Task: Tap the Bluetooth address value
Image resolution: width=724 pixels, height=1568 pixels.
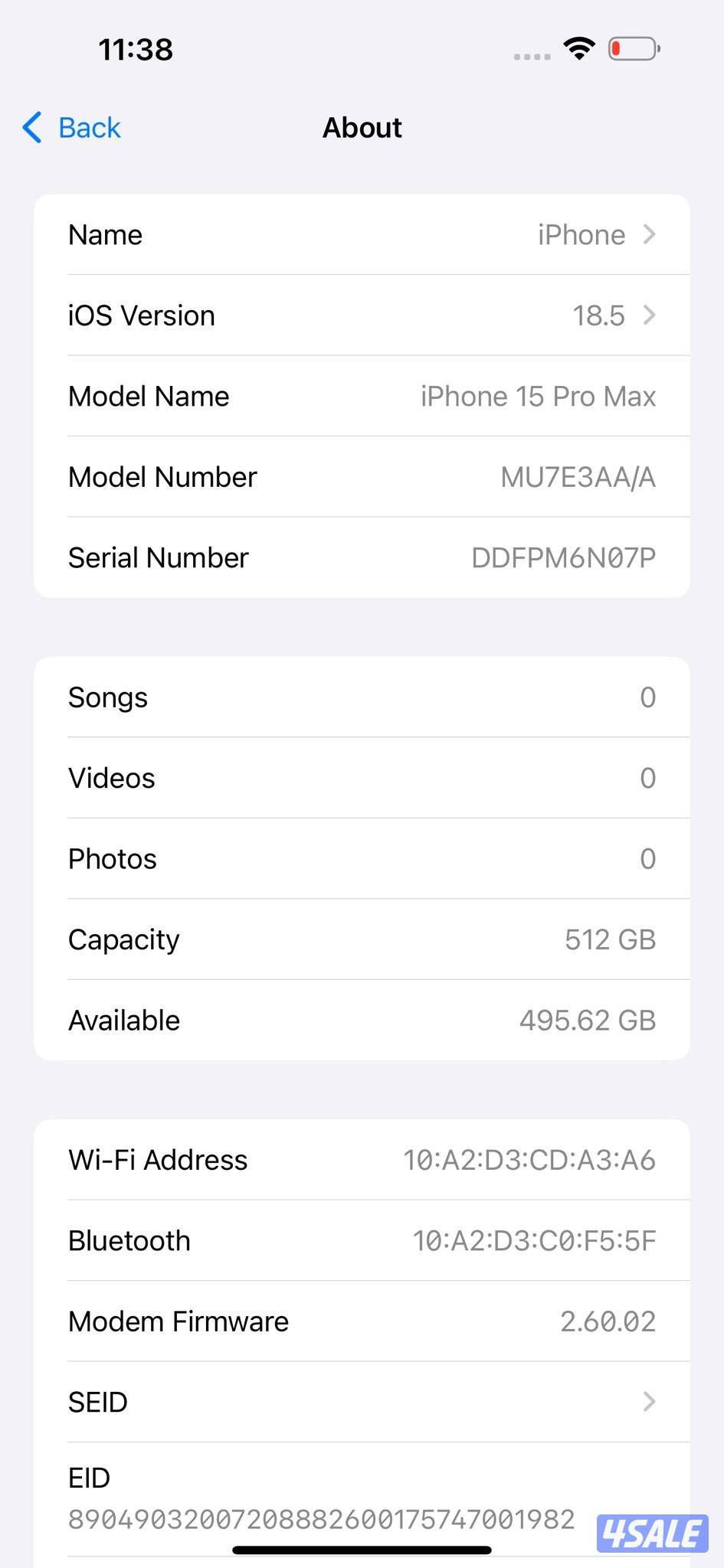Action: tap(533, 1240)
